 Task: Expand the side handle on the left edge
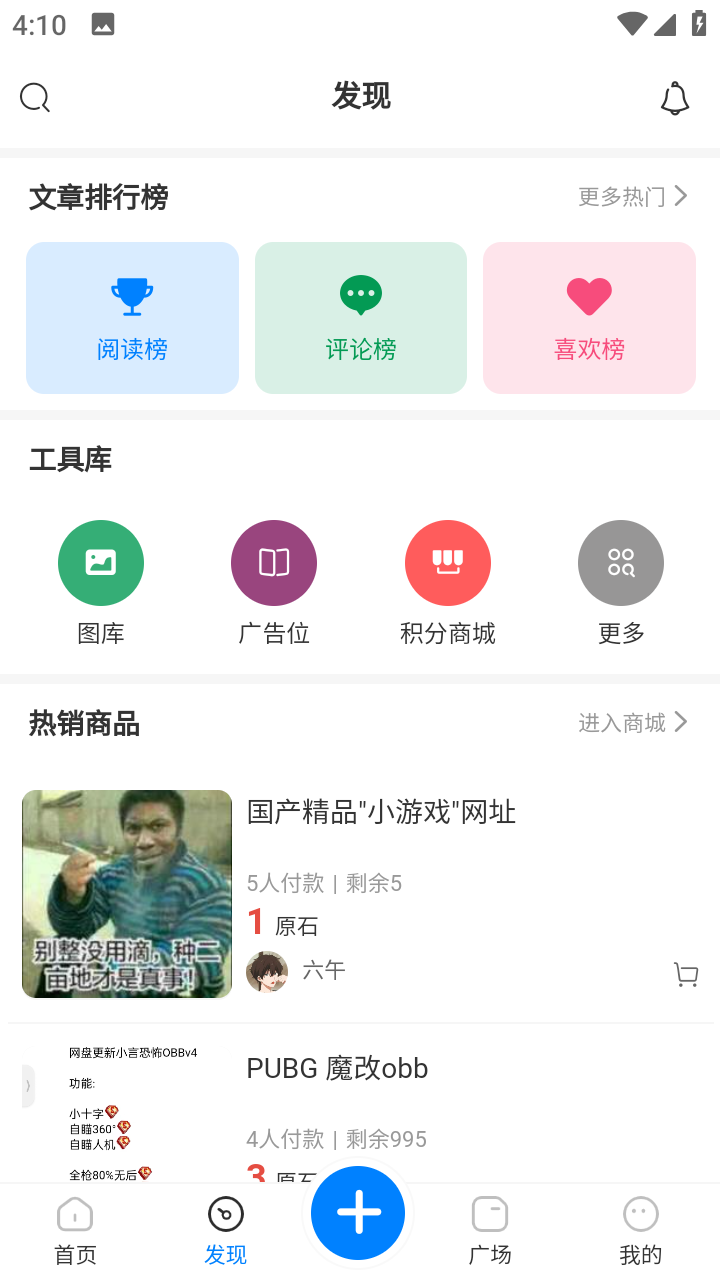(x=28, y=1086)
